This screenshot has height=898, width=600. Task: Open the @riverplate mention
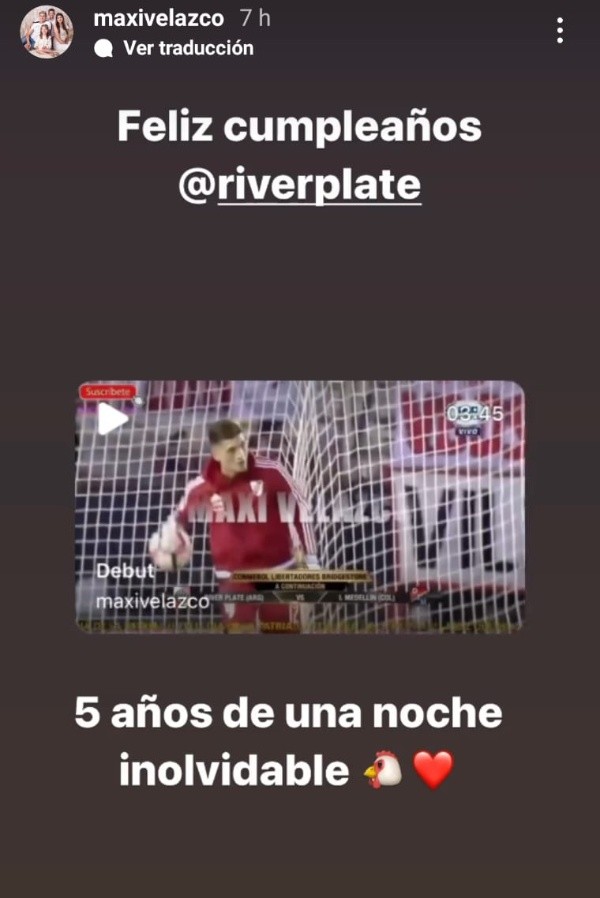coord(299,185)
